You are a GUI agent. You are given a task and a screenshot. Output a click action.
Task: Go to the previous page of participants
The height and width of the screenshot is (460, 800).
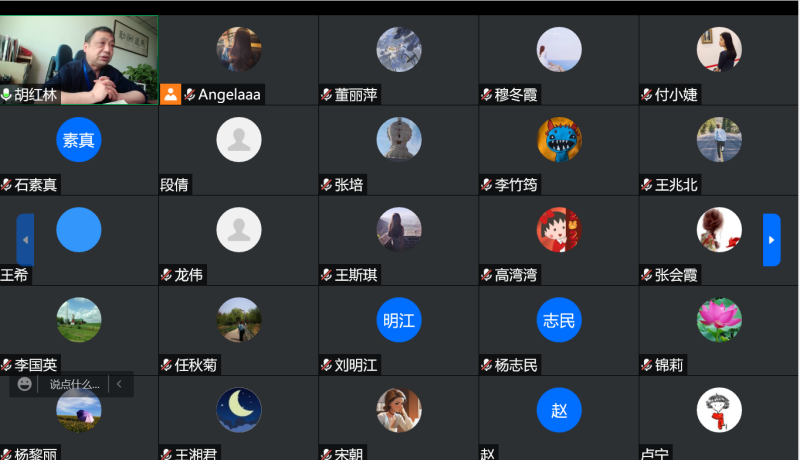click(x=25, y=240)
